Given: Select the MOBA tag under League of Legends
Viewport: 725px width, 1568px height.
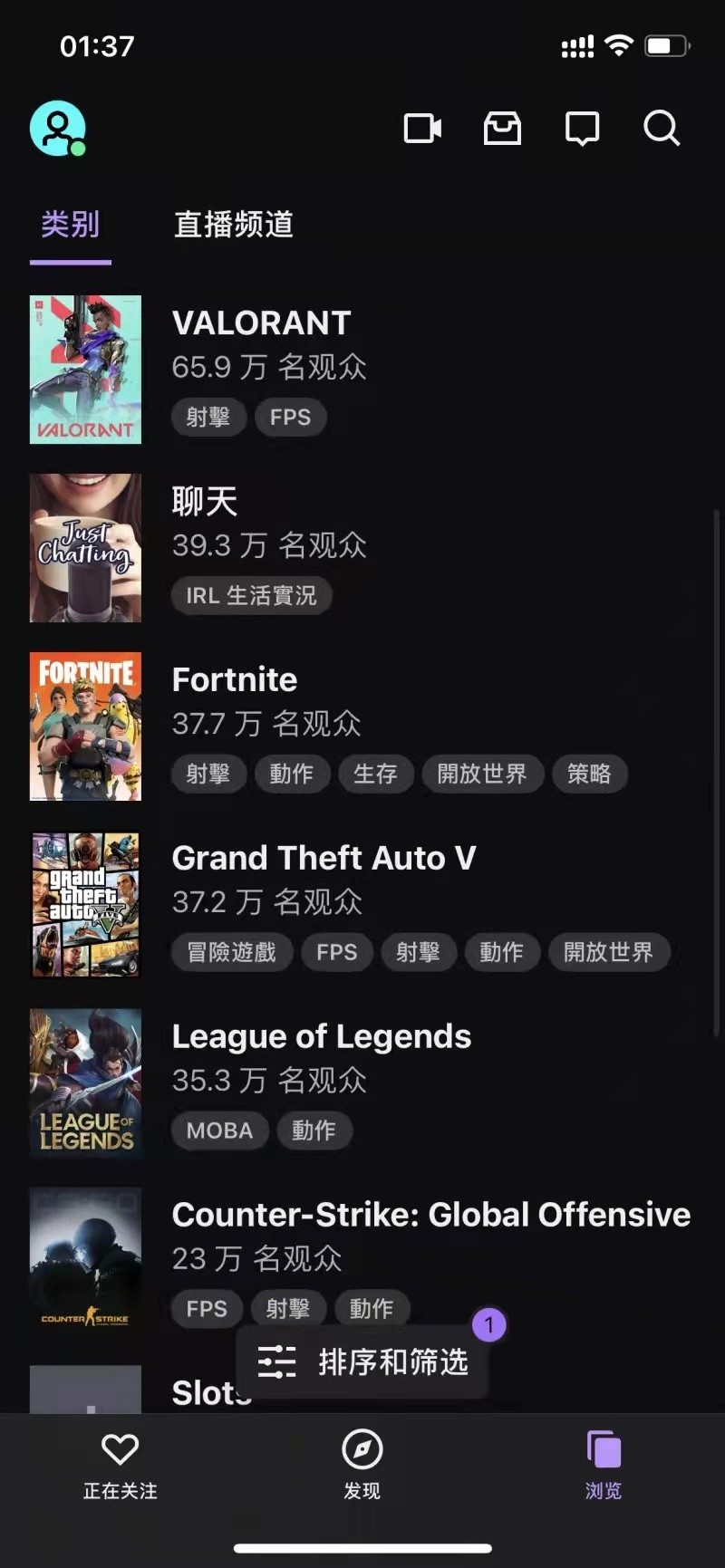Looking at the screenshot, I should [x=219, y=1130].
